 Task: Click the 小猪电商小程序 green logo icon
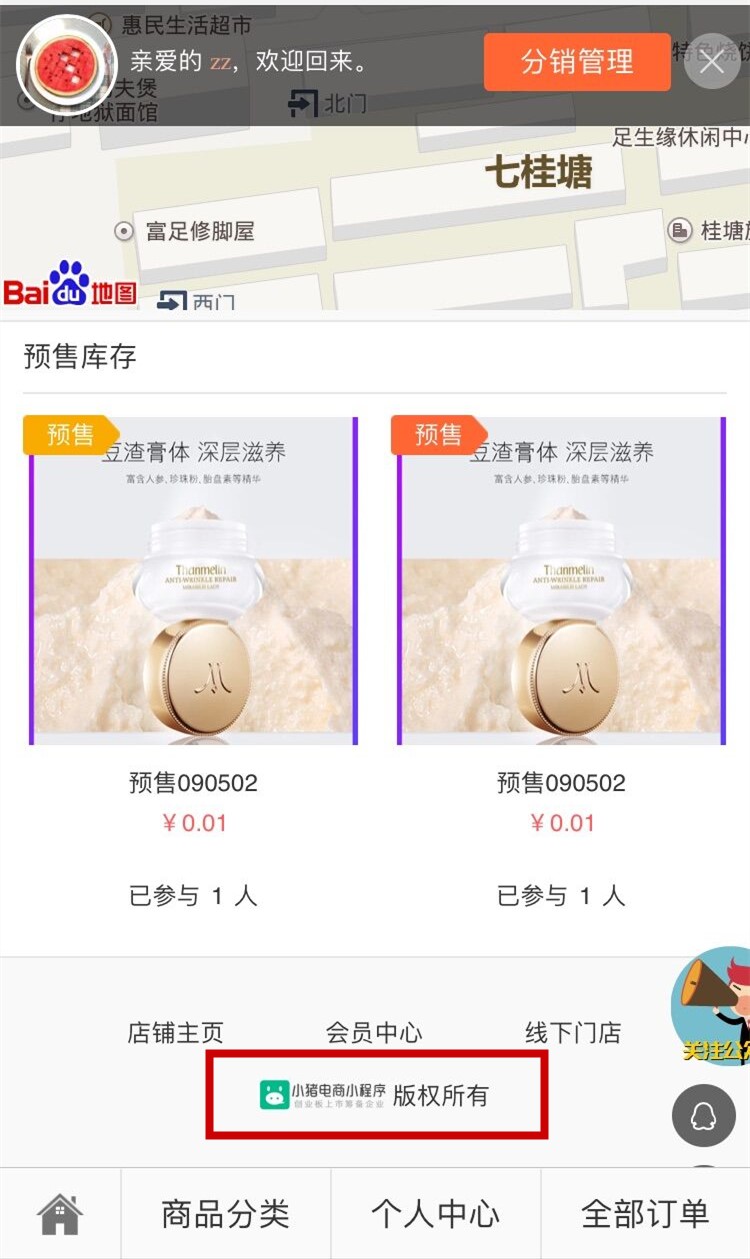272,1092
